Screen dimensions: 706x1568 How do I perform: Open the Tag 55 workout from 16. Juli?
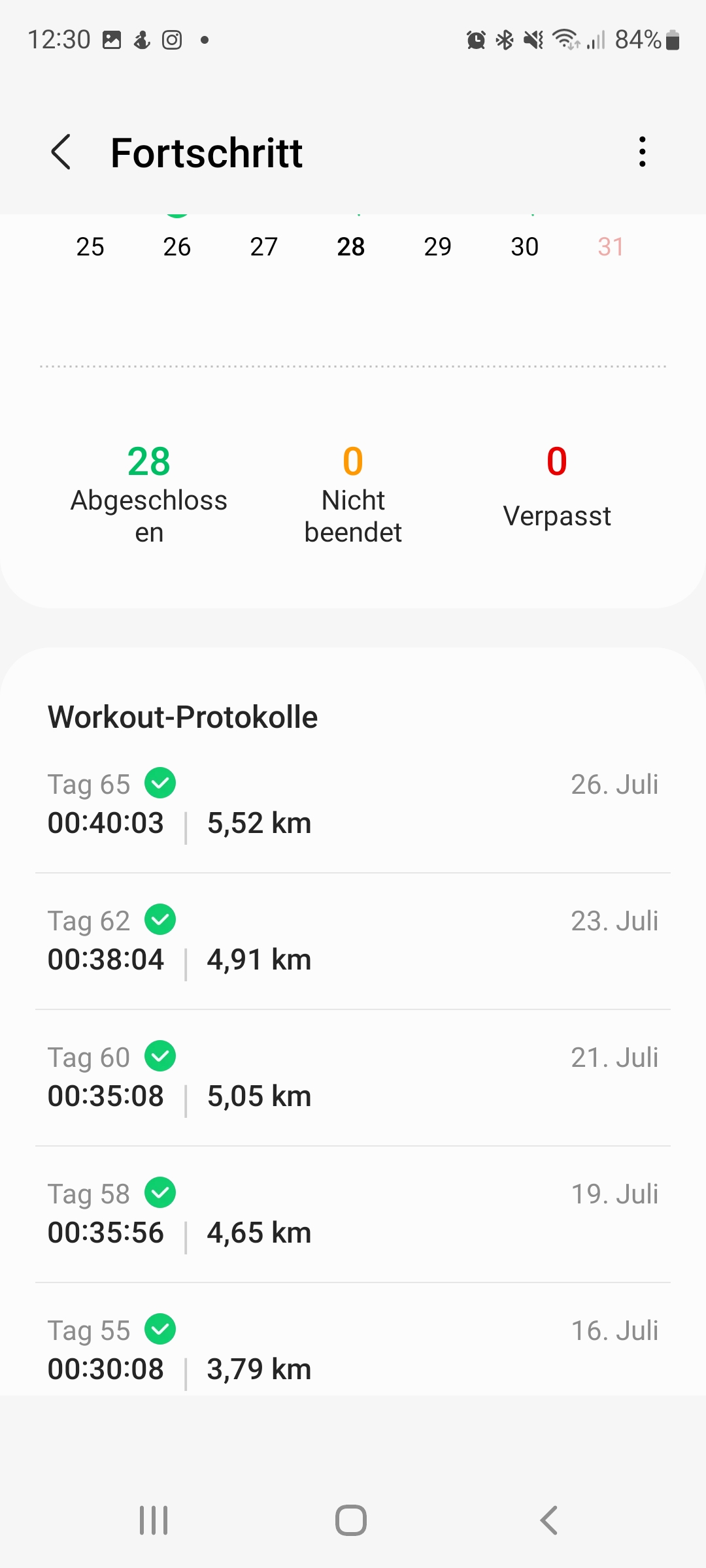[353, 1350]
